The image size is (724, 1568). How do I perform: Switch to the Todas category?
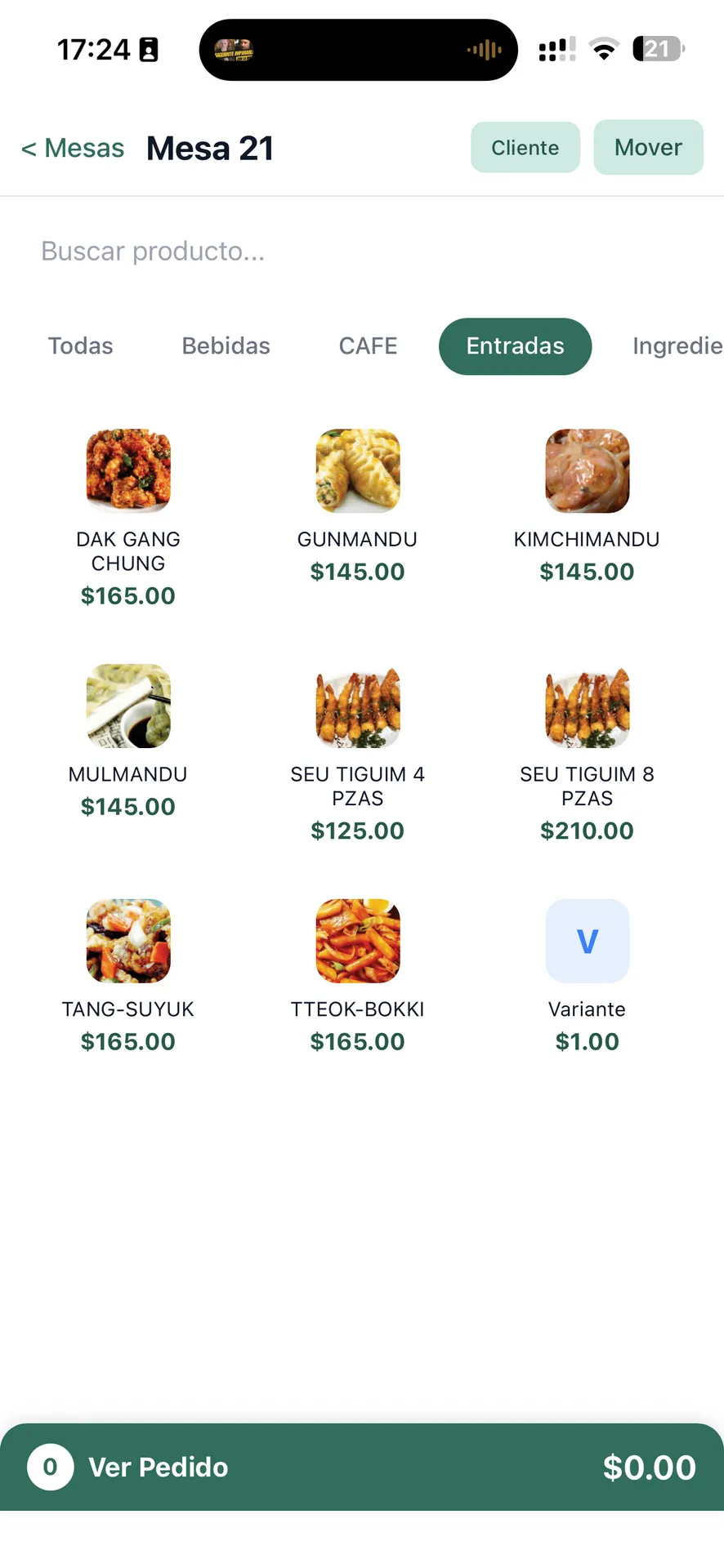pos(80,346)
